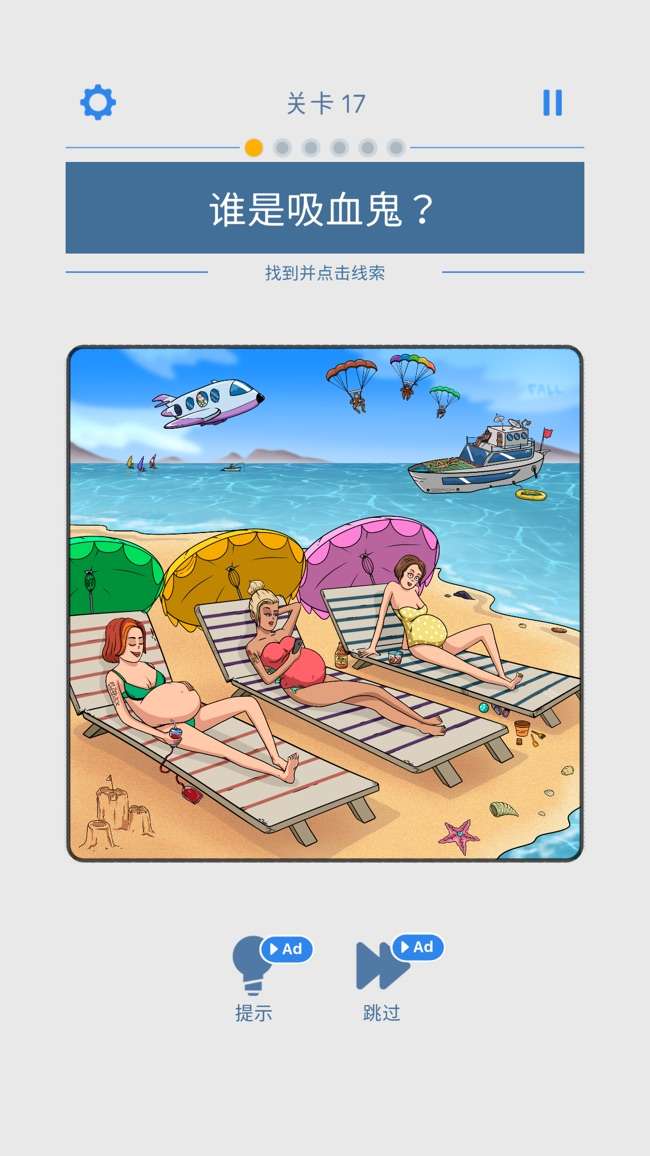Image resolution: width=650 pixels, height=1156 pixels.
Task: Tap the beach scene puzzle image
Action: point(325,603)
